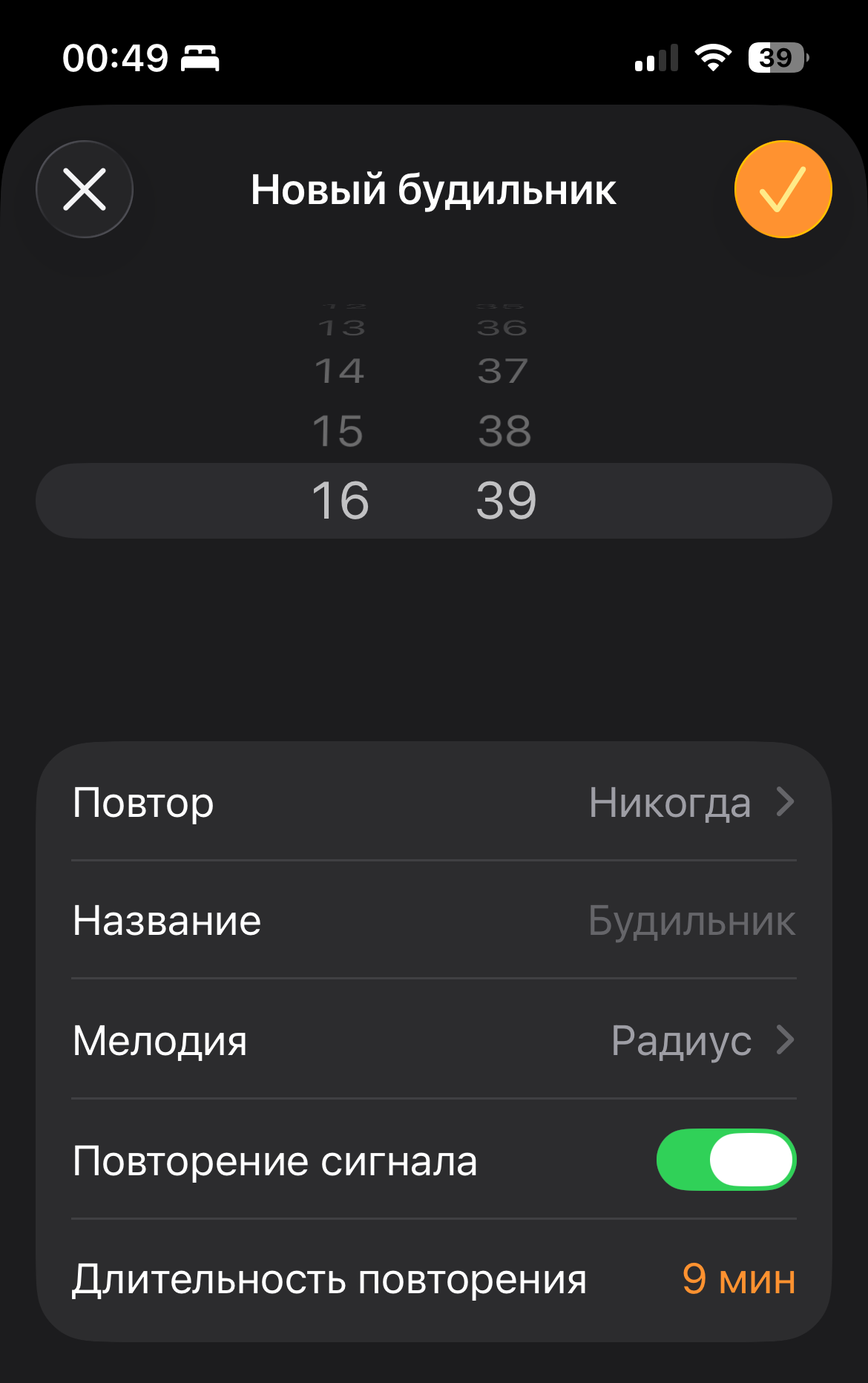
Task: Disable the Повторение сигнала switch
Action: [726, 1160]
